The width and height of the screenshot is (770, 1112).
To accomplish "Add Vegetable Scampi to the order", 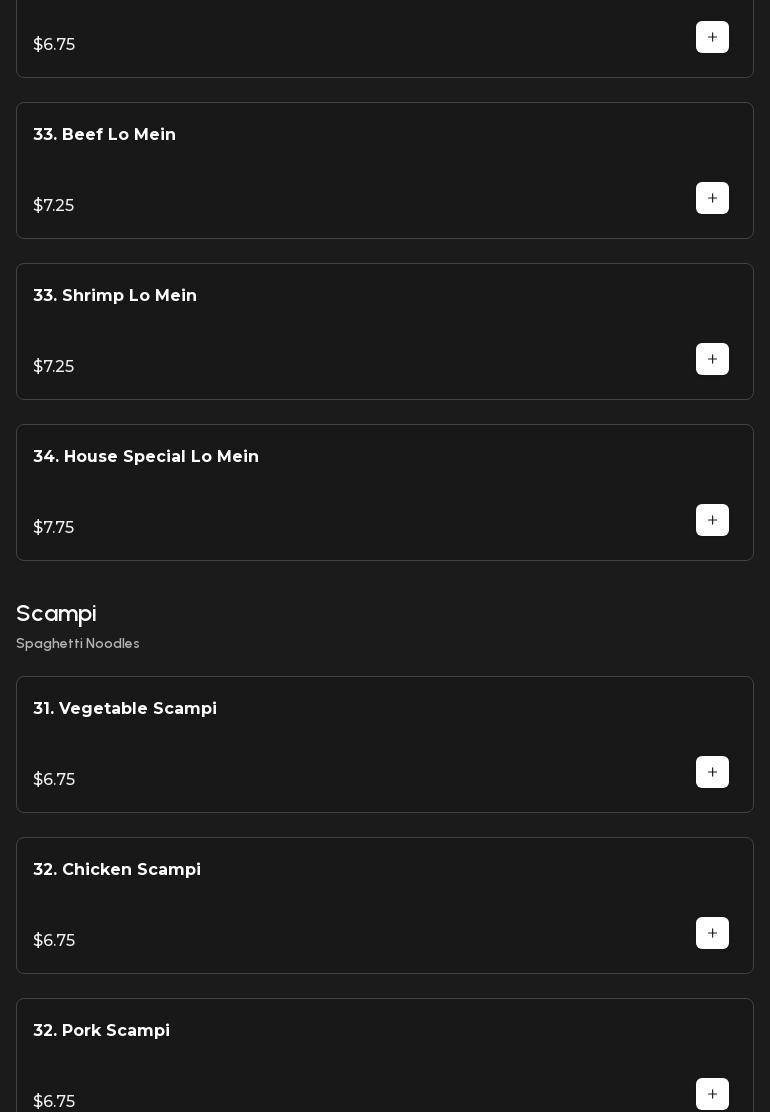I will 712,772.
